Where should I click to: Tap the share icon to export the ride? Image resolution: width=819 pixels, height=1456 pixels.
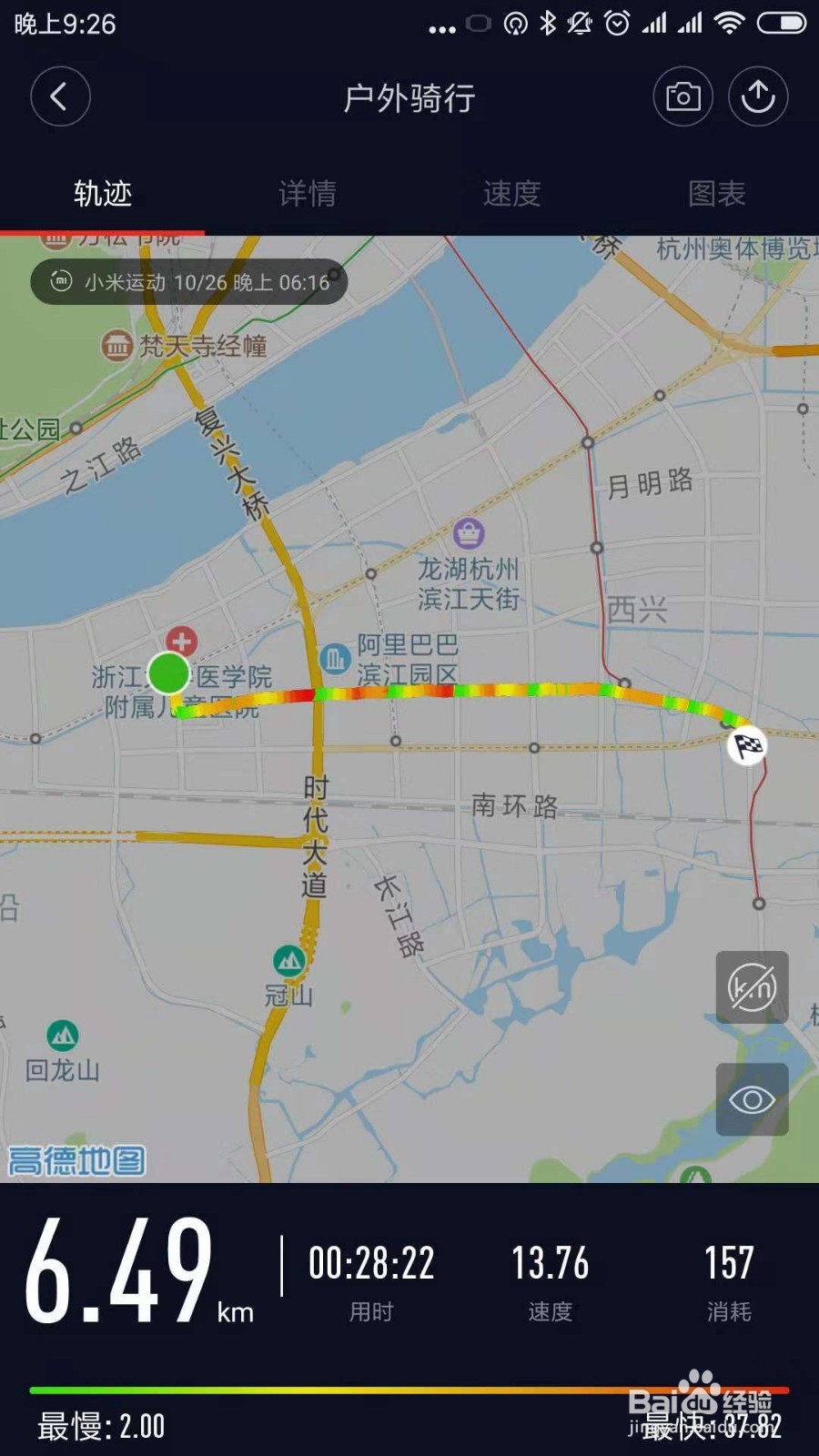pos(758,96)
